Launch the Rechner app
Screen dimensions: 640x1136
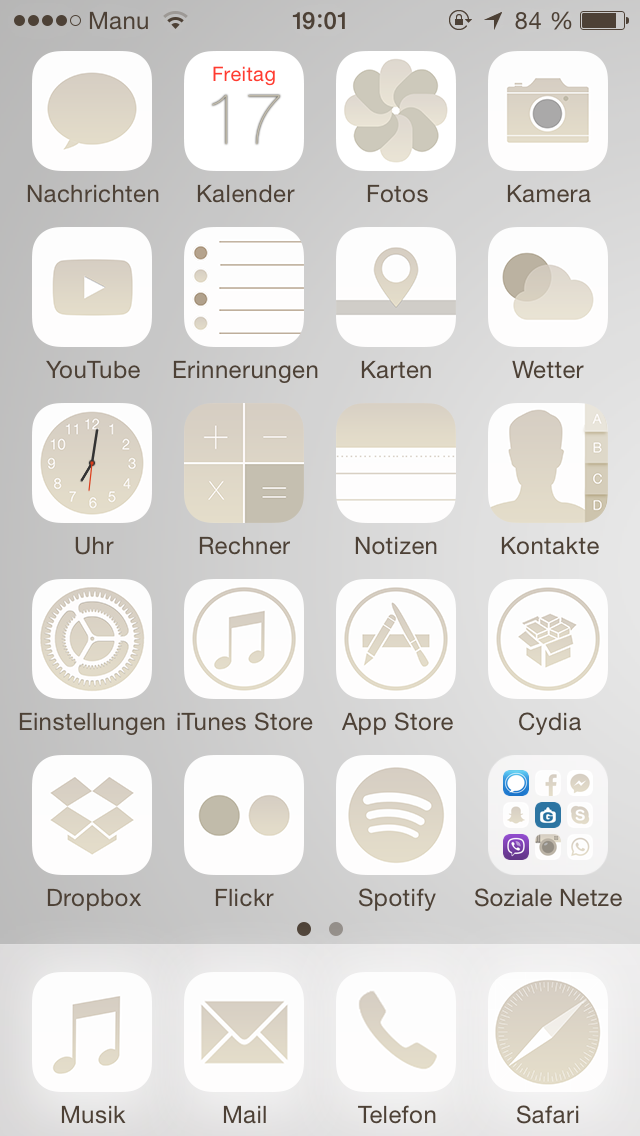point(244,463)
